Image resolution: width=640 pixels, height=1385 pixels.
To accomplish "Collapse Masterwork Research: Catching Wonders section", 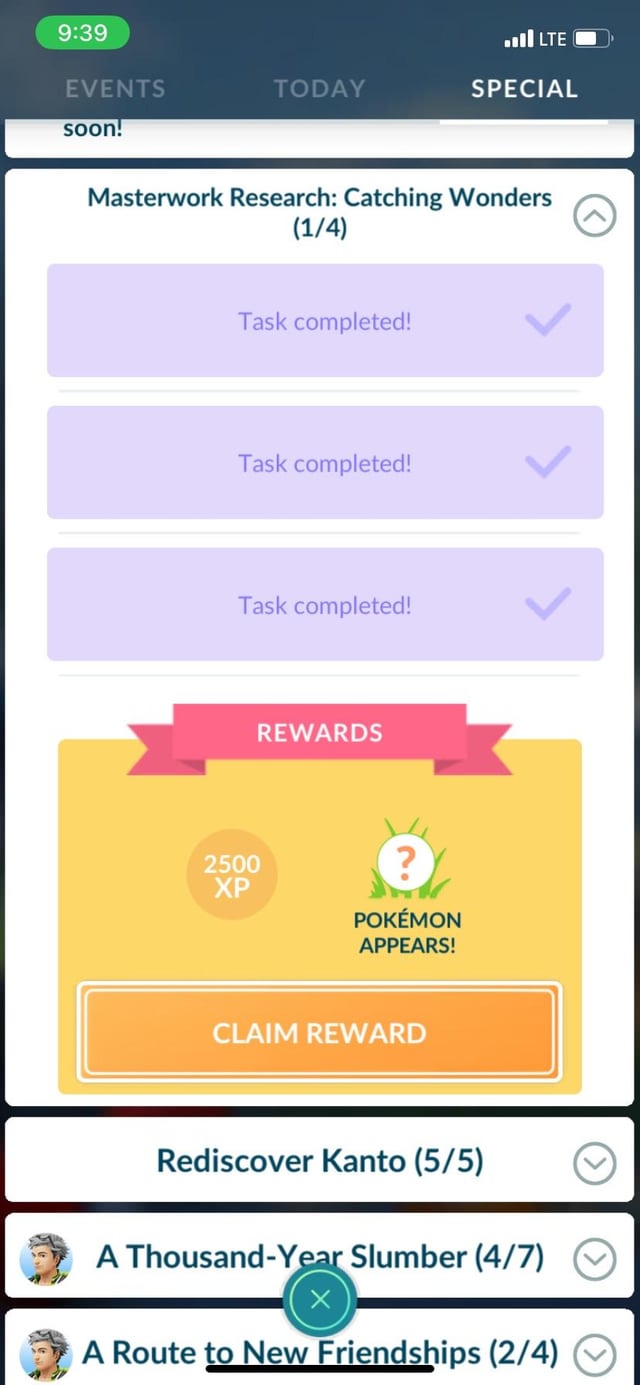I will [594, 215].
